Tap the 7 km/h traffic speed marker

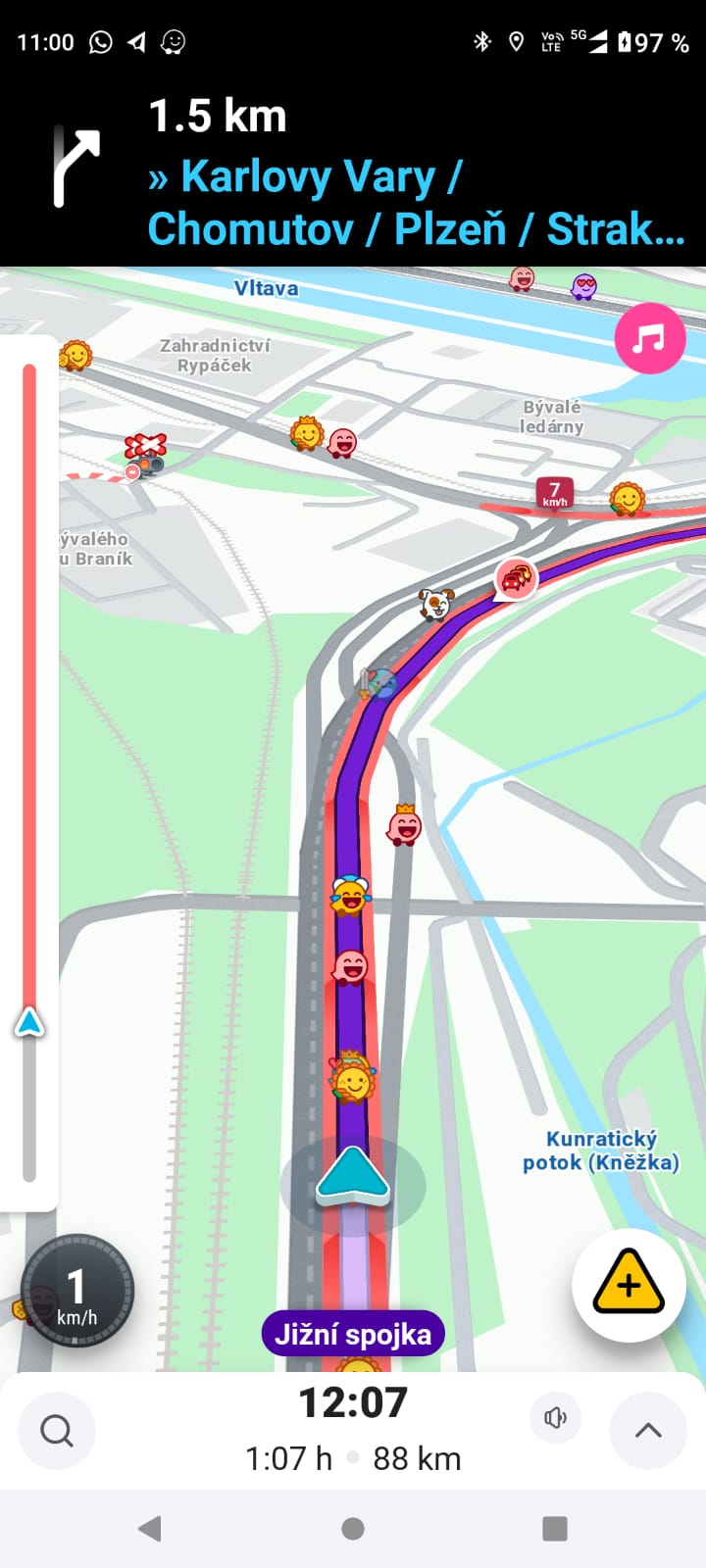(x=554, y=493)
